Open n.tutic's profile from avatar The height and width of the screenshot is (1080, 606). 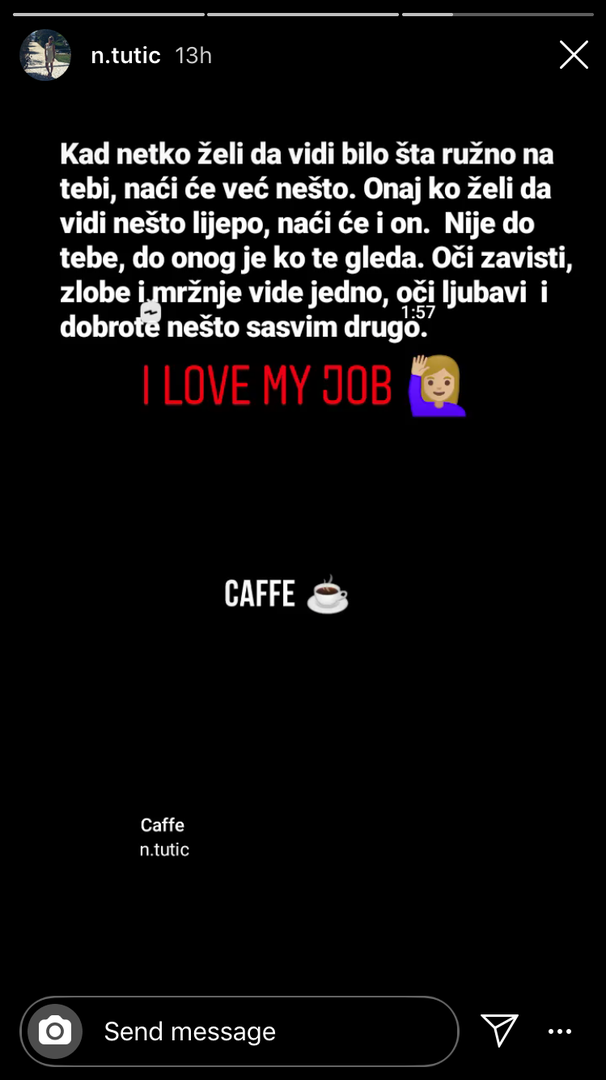[45, 55]
